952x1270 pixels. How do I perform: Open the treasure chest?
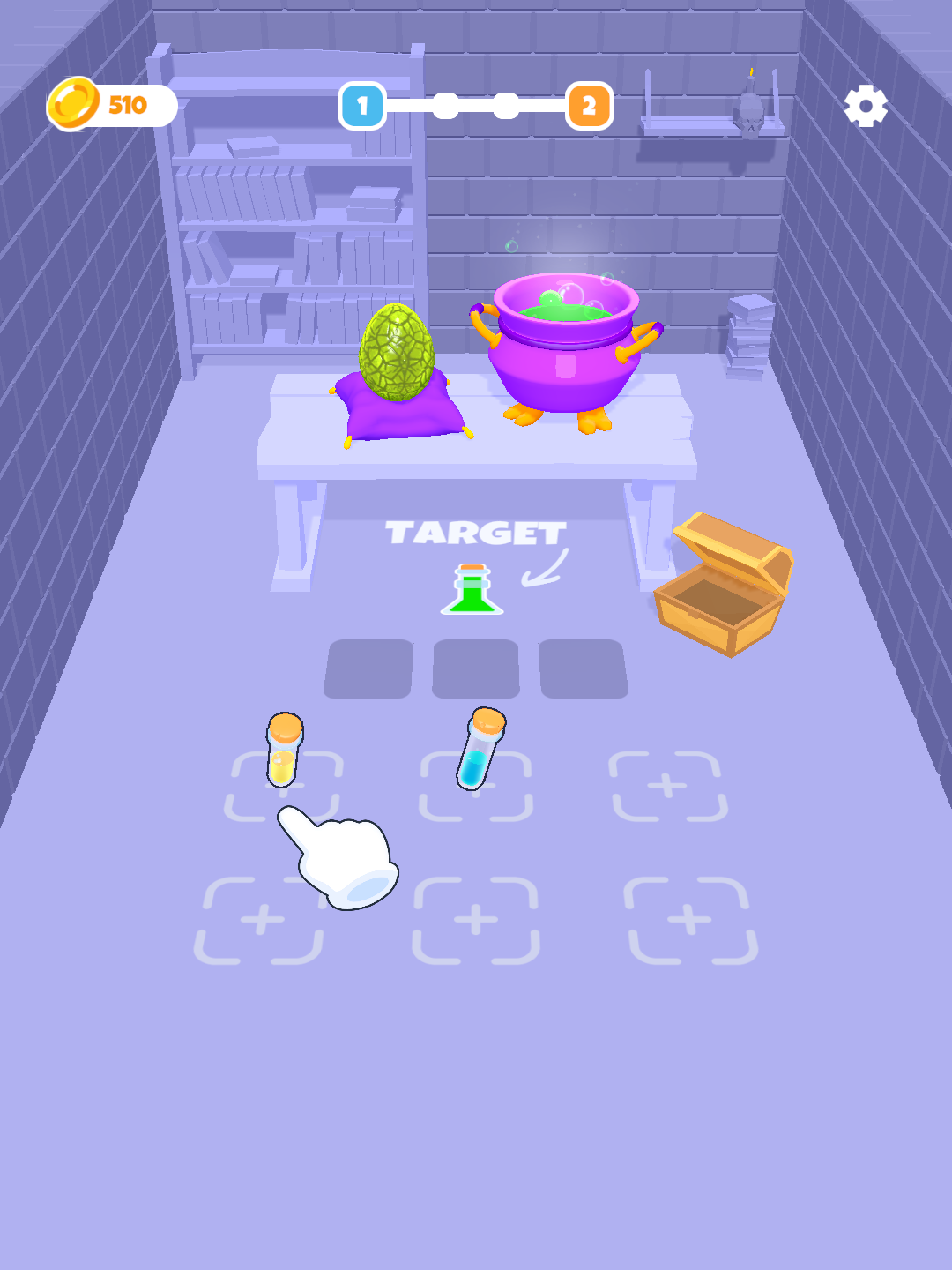tap(725, 586)
